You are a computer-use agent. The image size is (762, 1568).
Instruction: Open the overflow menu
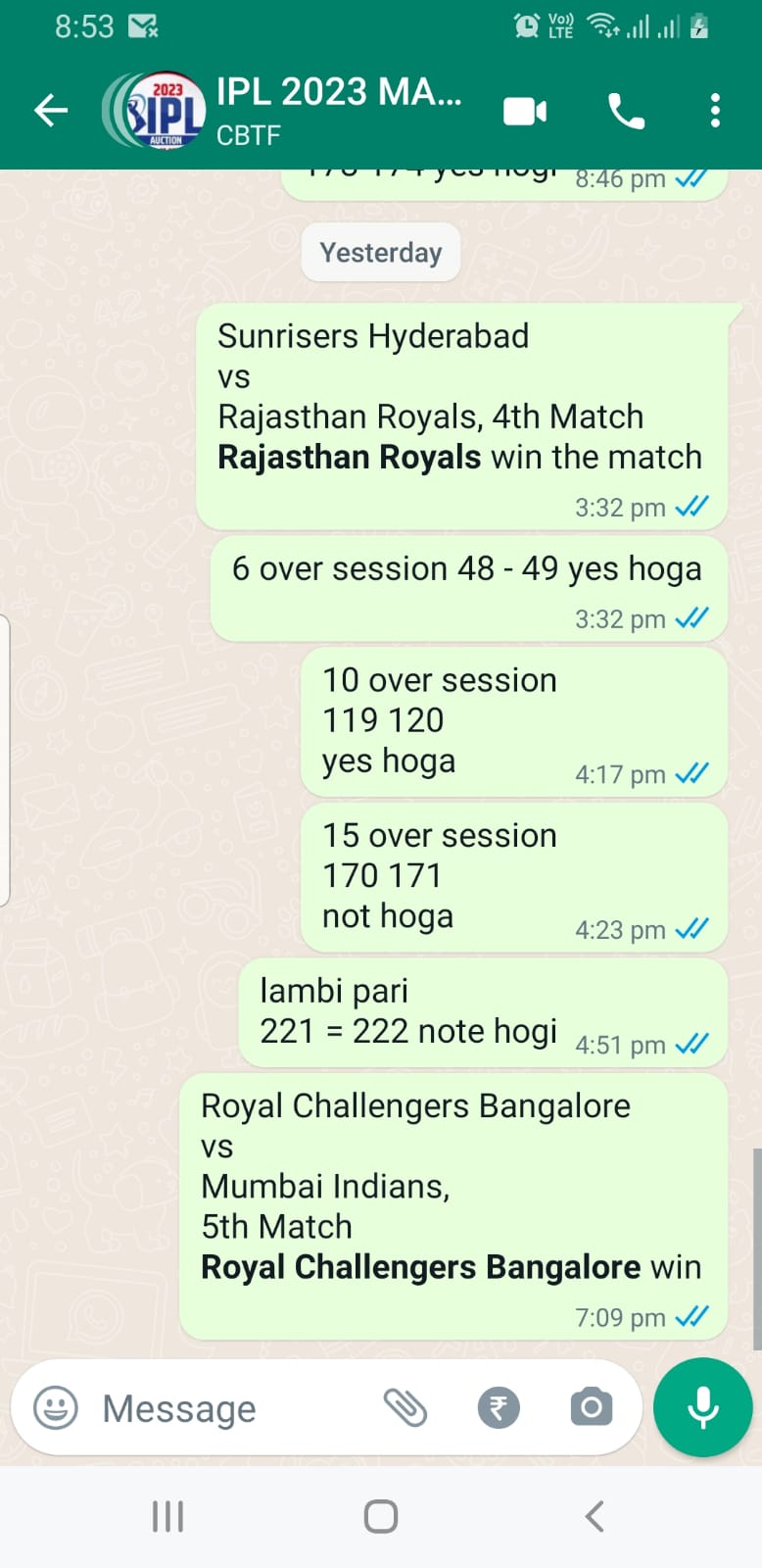[716, 111]
